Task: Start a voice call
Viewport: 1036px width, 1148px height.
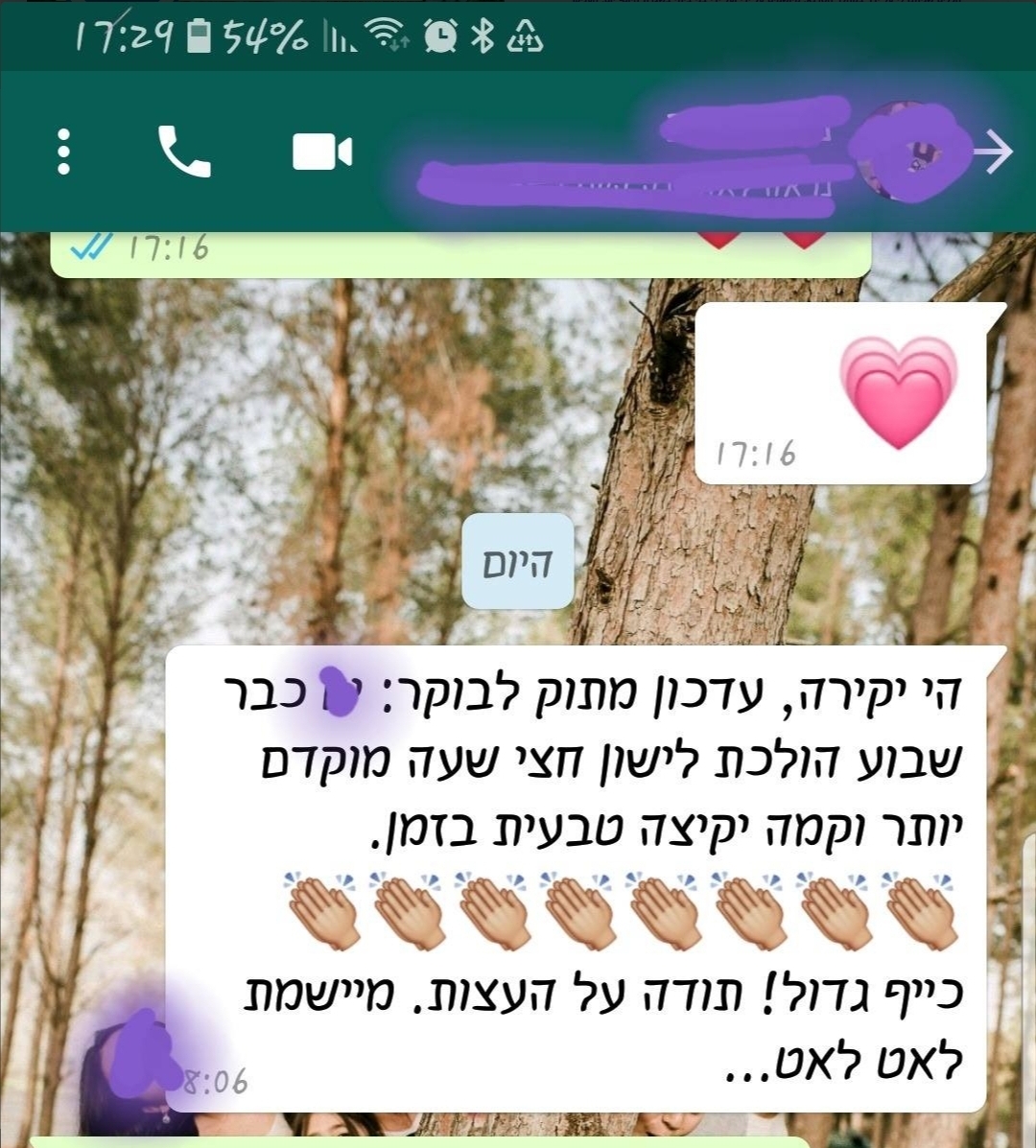Action: [x=183, y=152]
